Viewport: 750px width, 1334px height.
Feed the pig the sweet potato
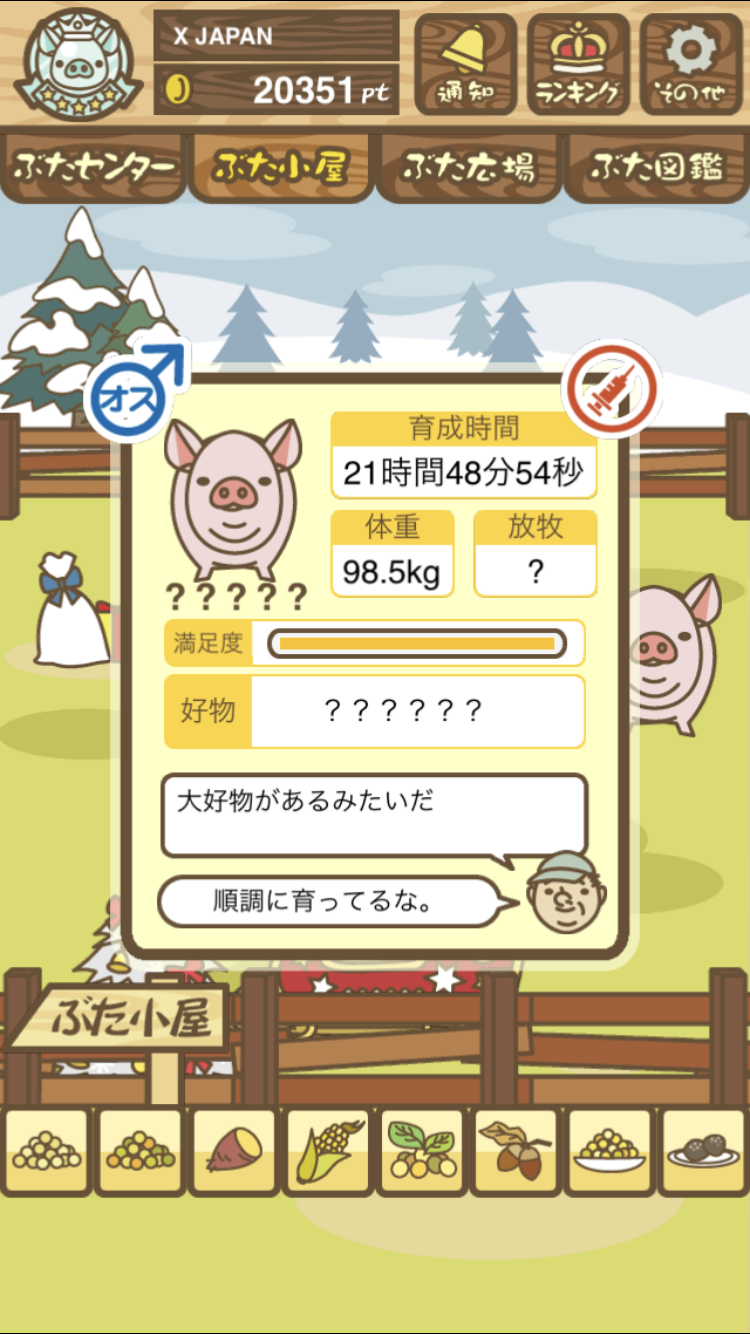tap(233, 1151)
